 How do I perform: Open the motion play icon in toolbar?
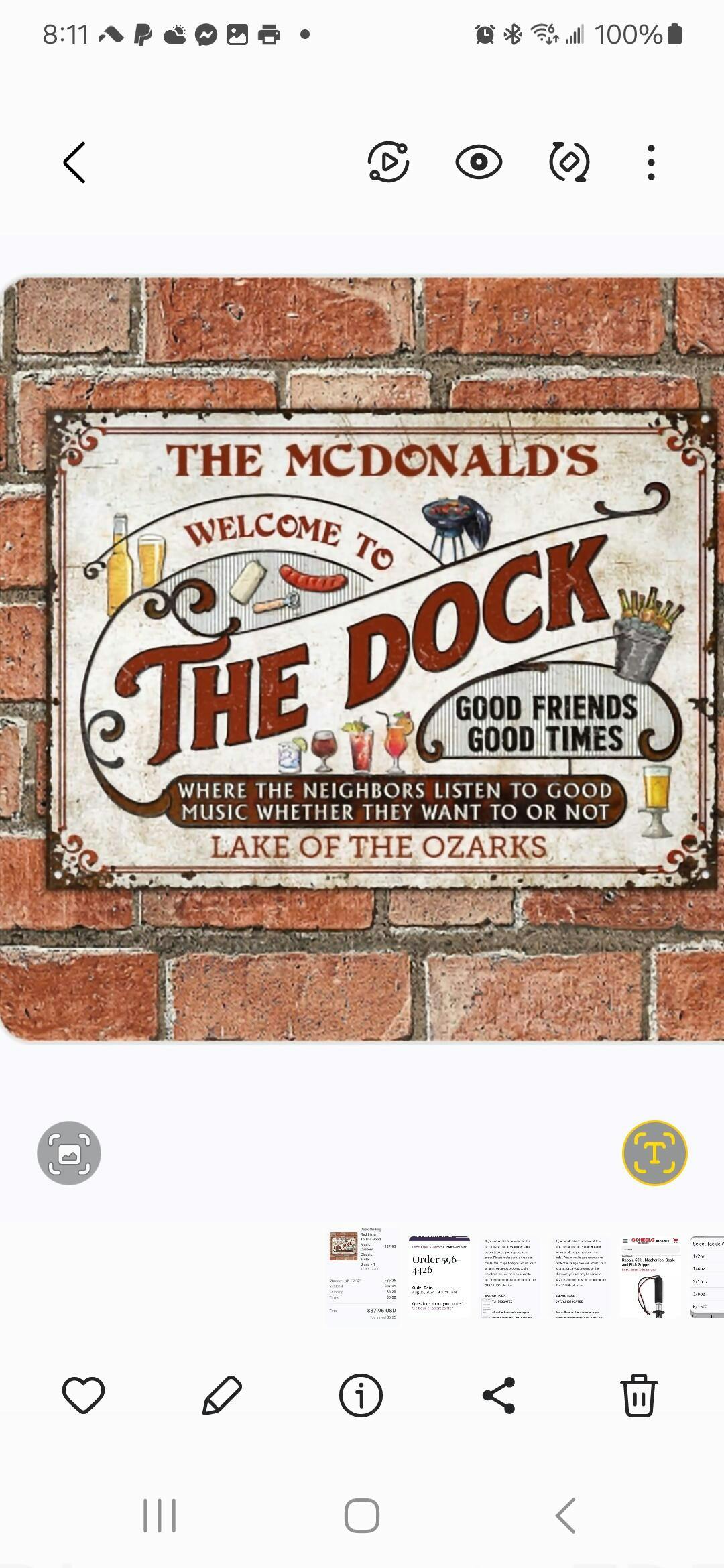[388, 162]
